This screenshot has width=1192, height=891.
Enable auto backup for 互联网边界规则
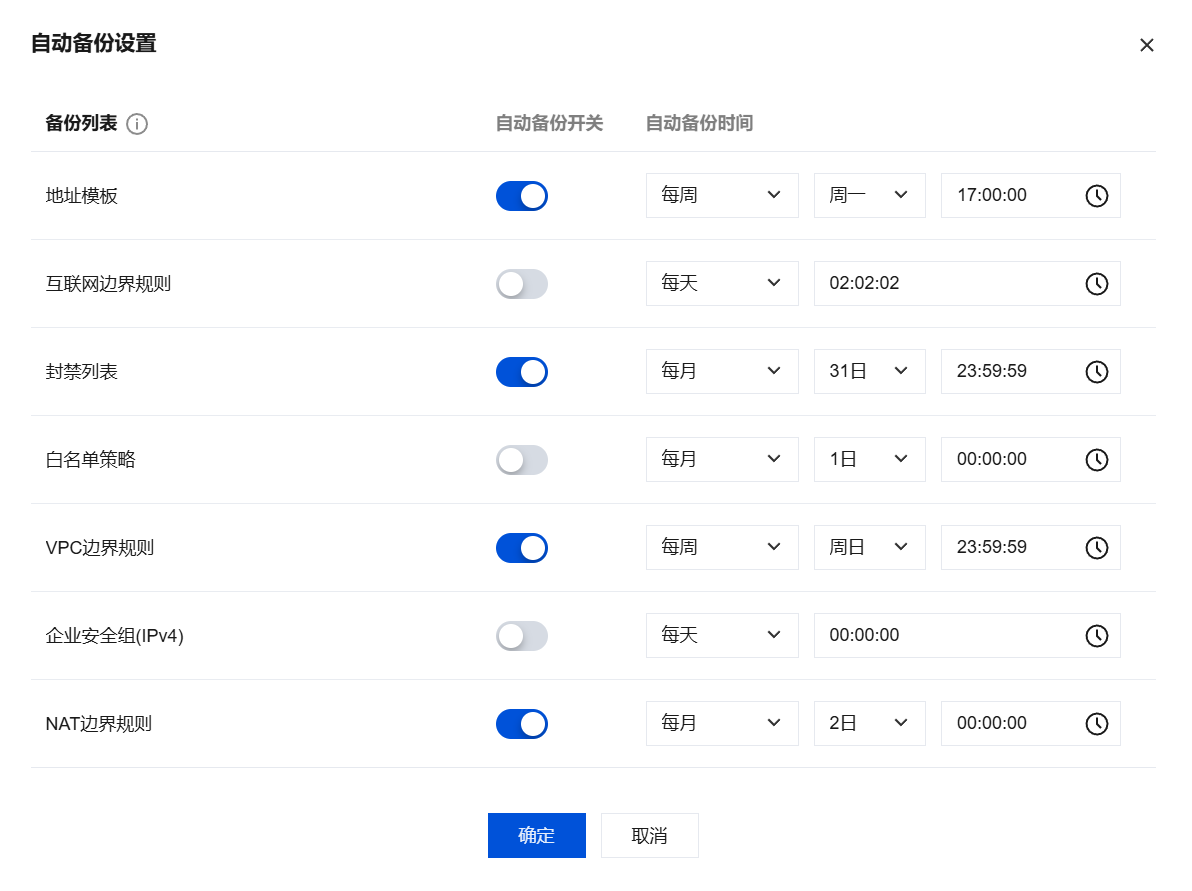pyautogui.click(x=522, y=284)
